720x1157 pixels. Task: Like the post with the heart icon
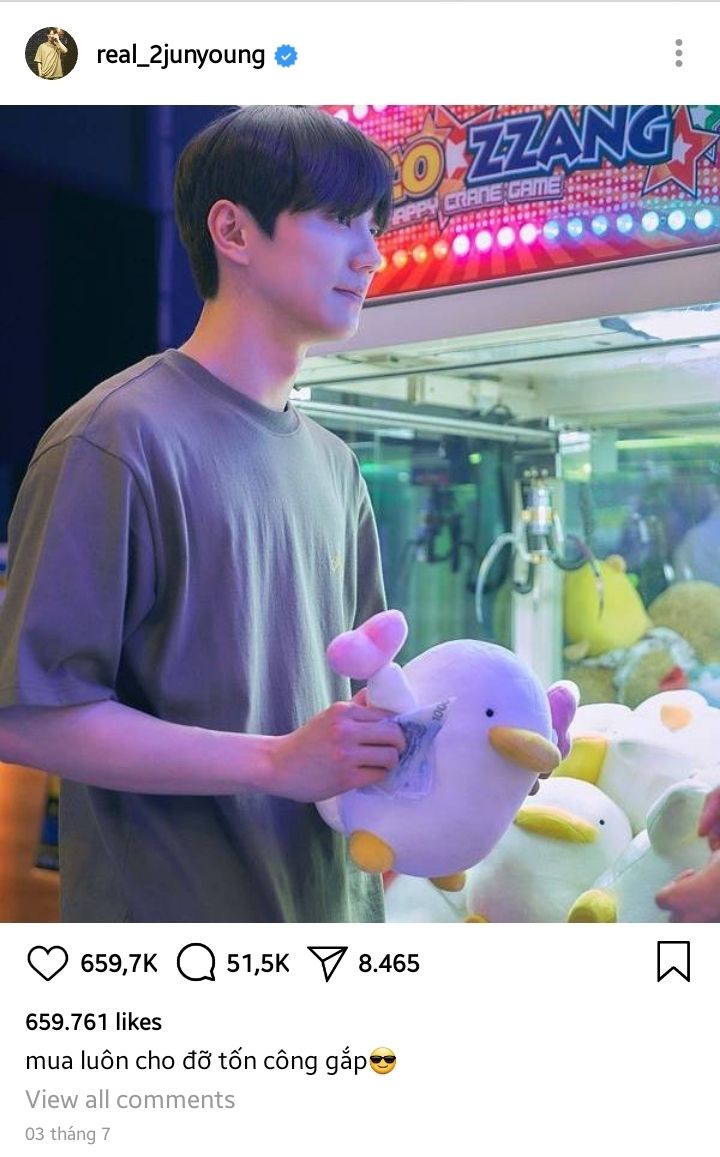coord(47,963)
